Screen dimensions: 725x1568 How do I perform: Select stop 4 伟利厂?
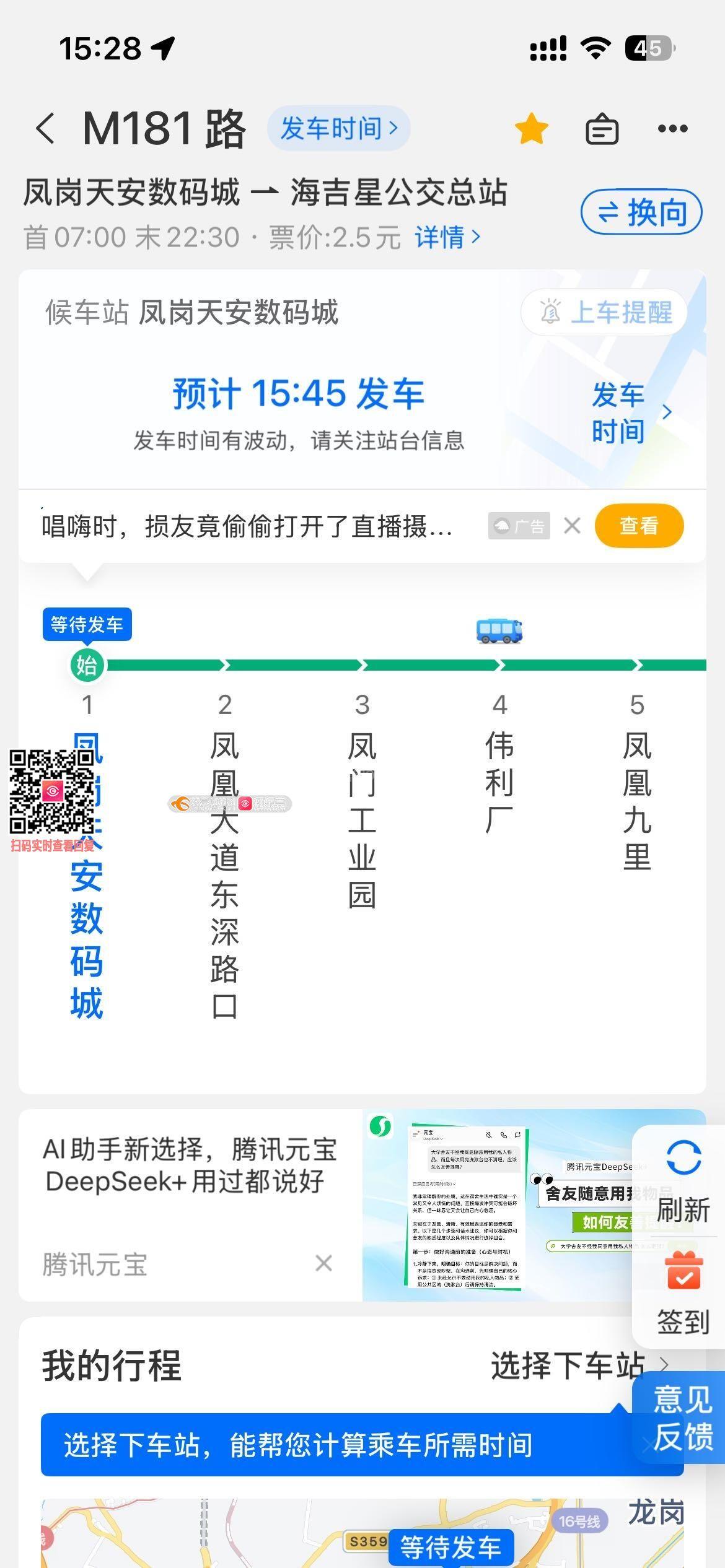(x=499, y=780)
